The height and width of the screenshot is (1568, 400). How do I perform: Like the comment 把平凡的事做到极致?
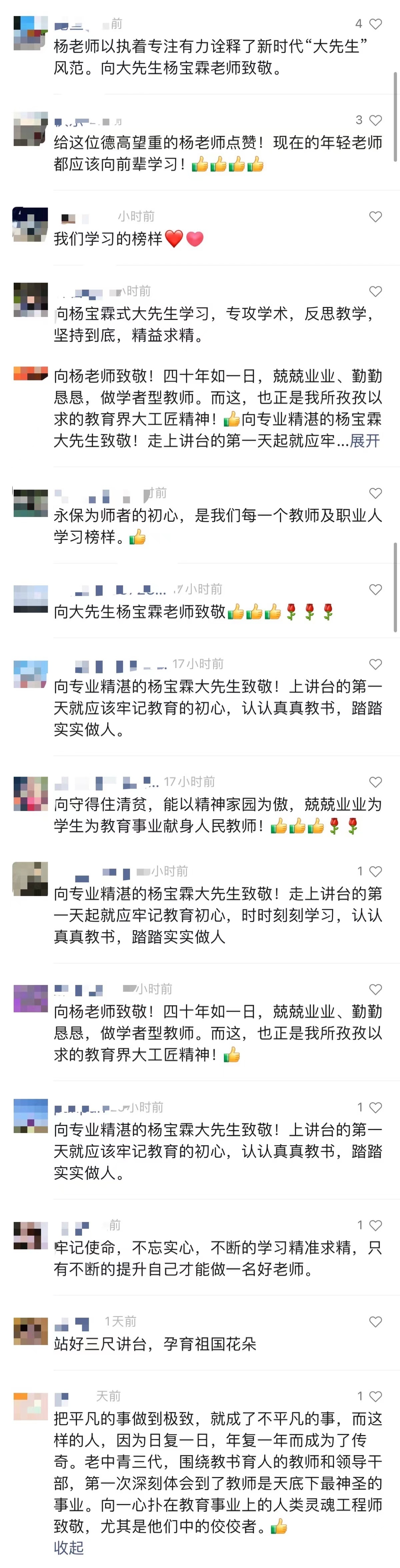coord(376,1396)
